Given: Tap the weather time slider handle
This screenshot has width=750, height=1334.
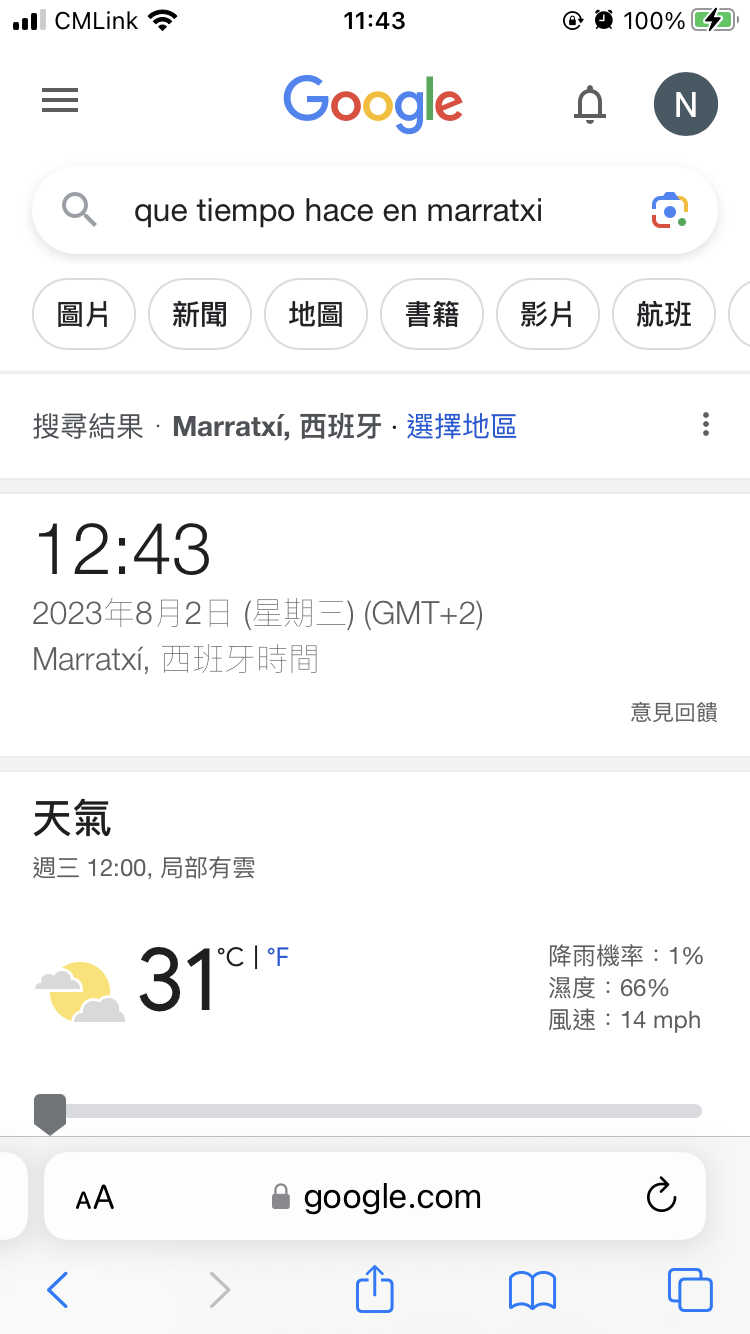Looking at the screenshot, I should [x=50, y=1112].
